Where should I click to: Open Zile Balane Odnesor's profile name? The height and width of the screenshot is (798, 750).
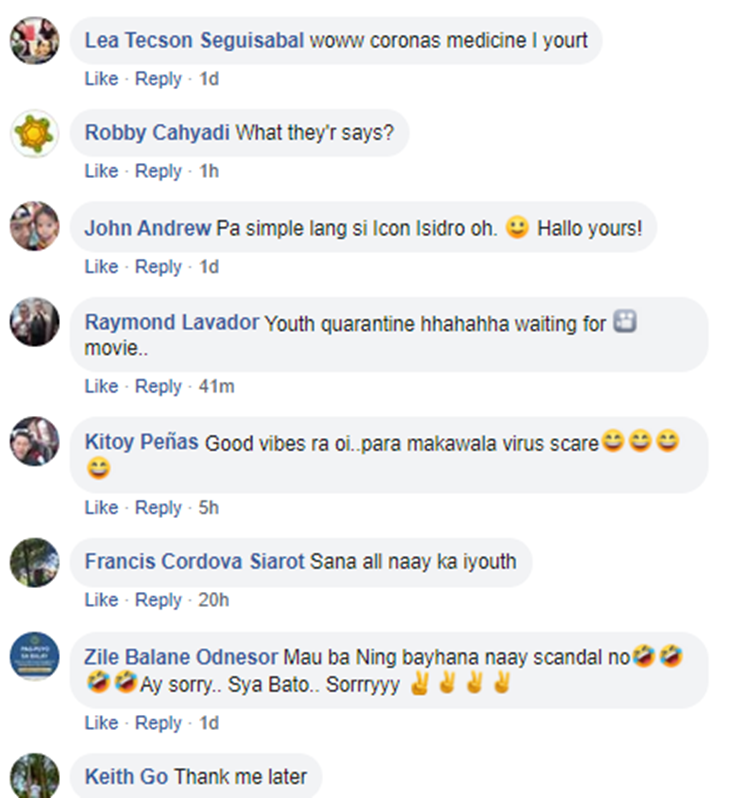click(x=181, y=657)
